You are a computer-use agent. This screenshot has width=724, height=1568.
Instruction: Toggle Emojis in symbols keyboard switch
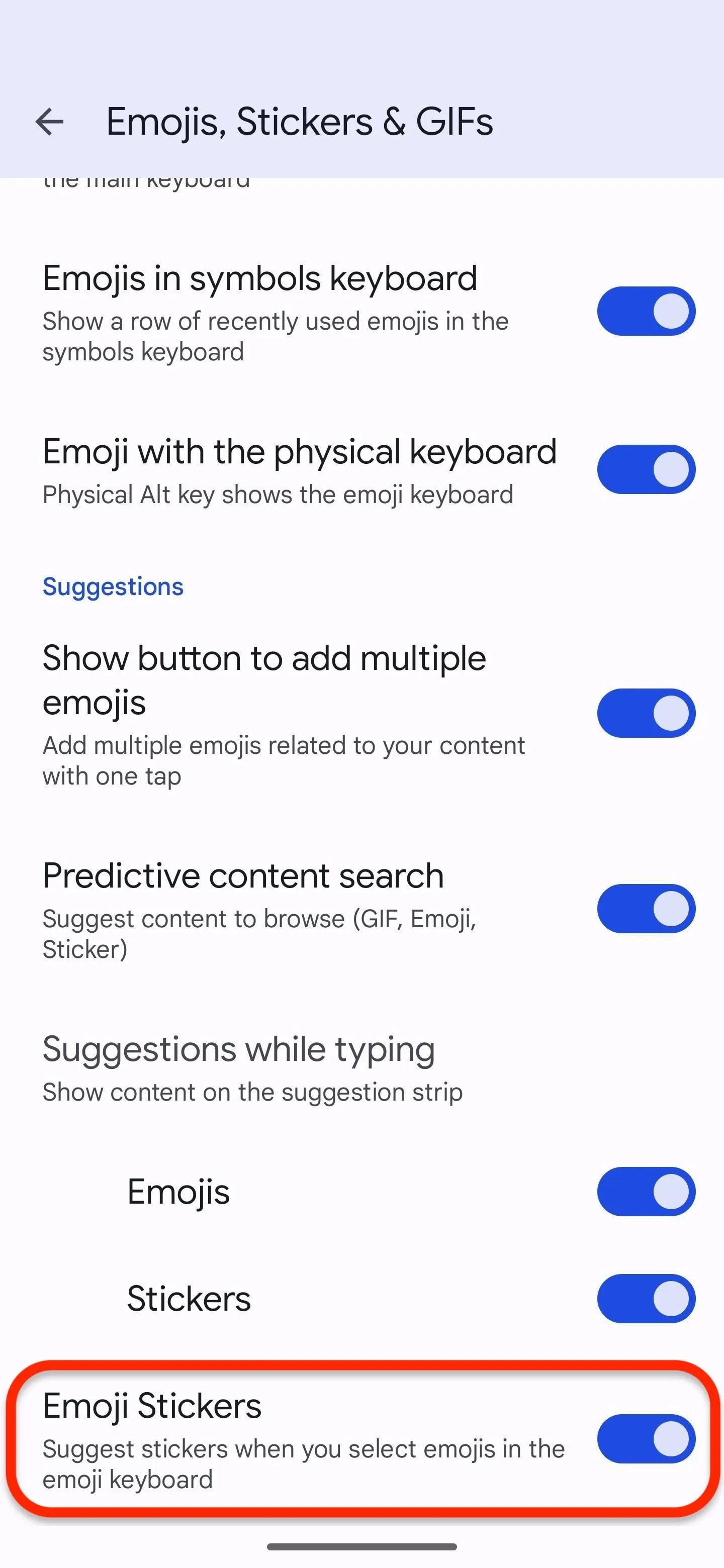(x=646, y=311)
